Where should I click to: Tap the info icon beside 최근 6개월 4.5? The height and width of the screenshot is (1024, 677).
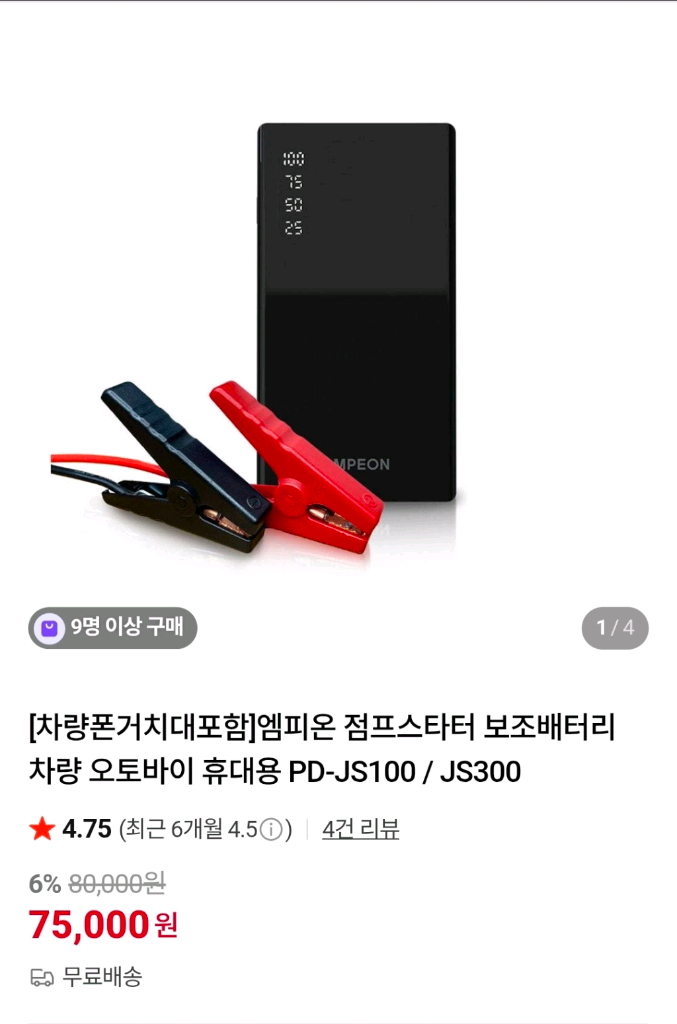270,830
